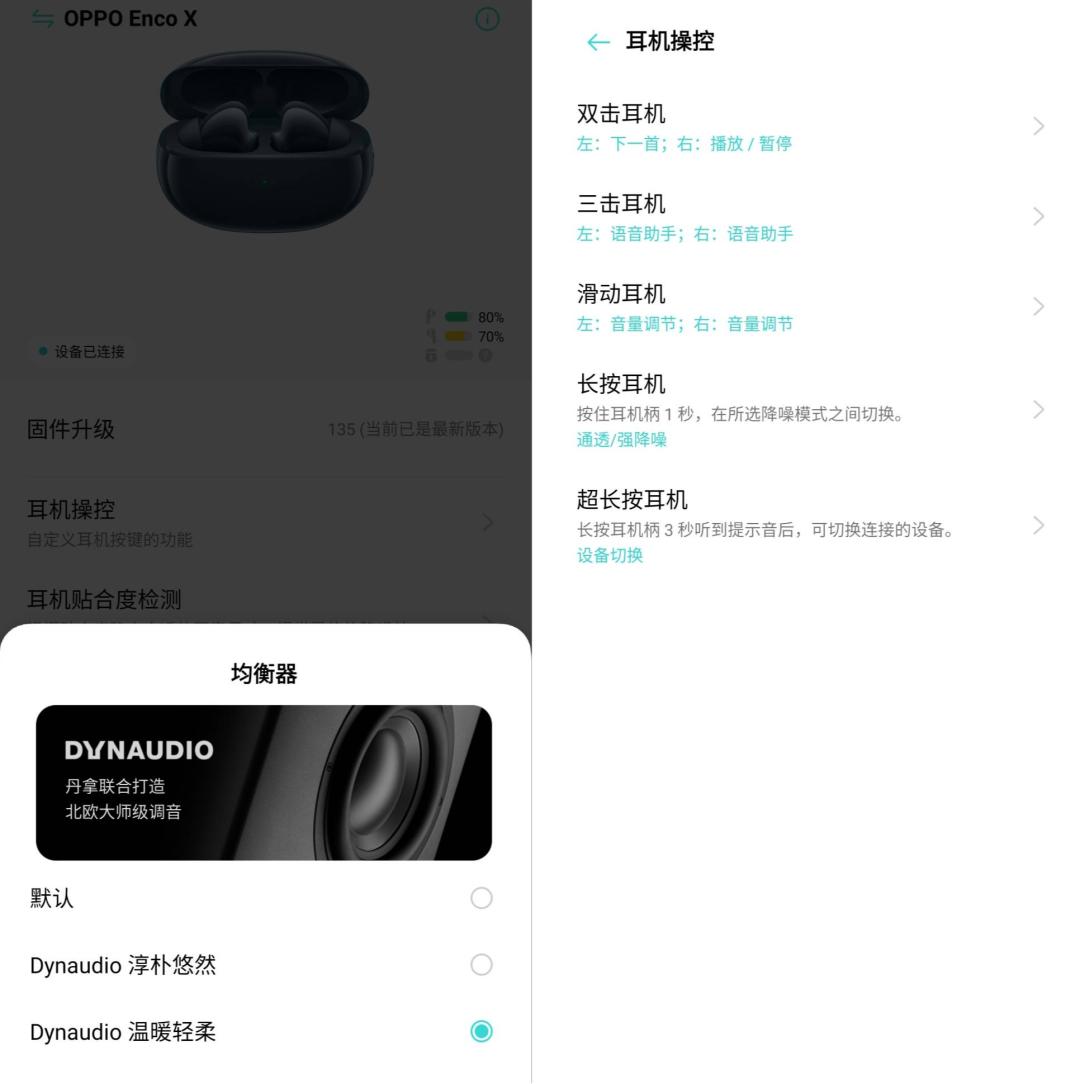
Task: Select Dynaudio 温暖轻柔 equalizer preset
Action: pos(263,1031)
